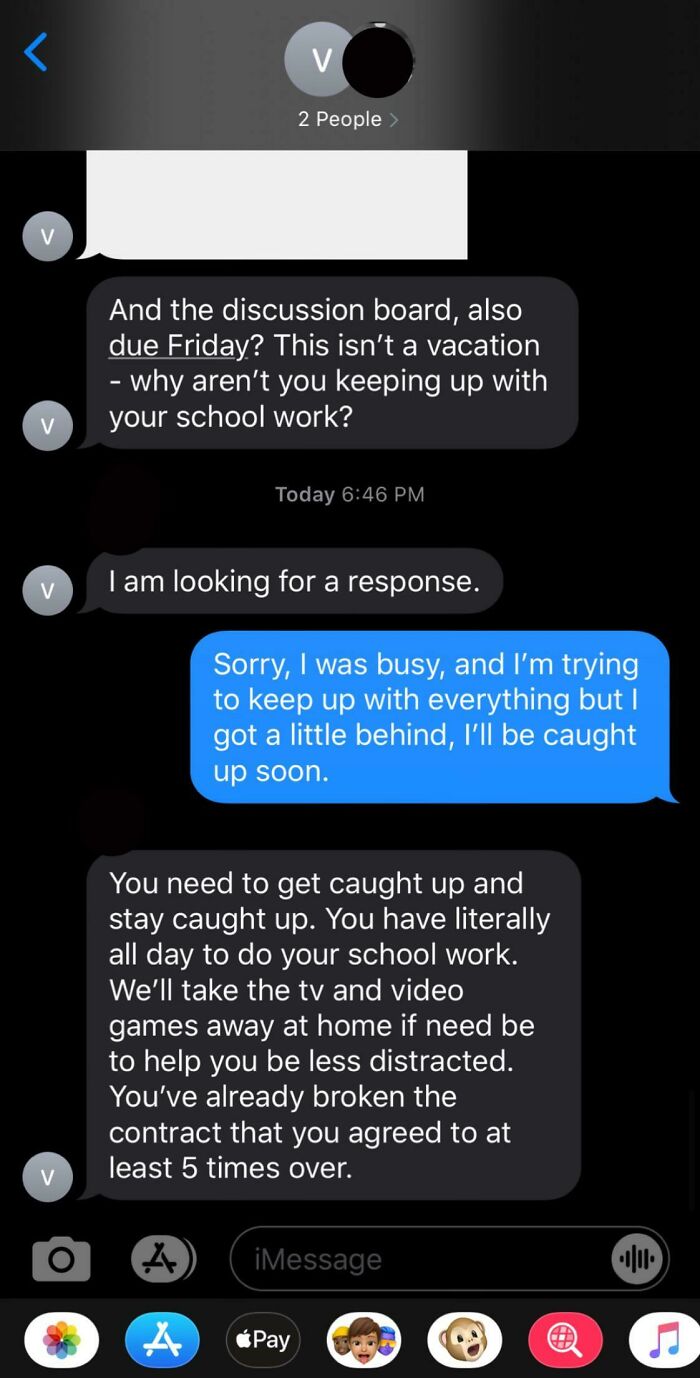Open Memoji stickers
Viewport: 700px width, 1378px height.
click(364, 1340)
